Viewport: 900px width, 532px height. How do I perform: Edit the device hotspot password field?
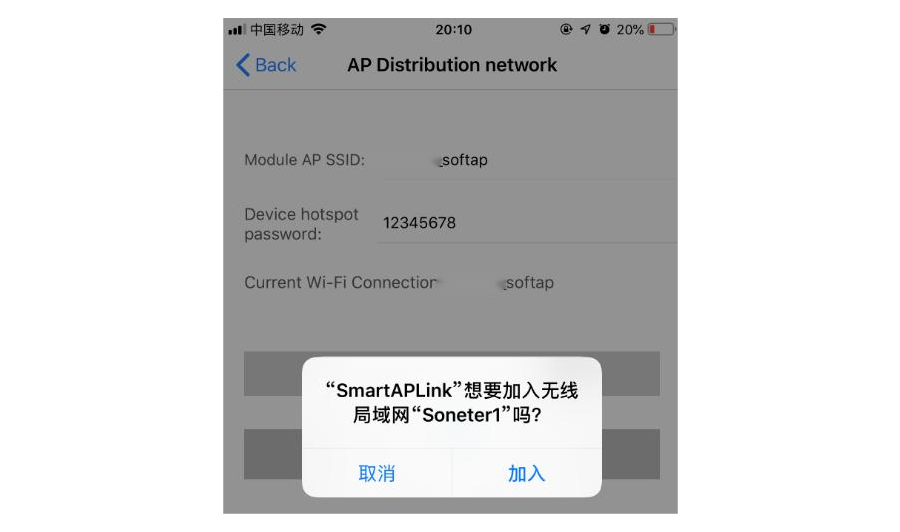[x=525, y=223]
